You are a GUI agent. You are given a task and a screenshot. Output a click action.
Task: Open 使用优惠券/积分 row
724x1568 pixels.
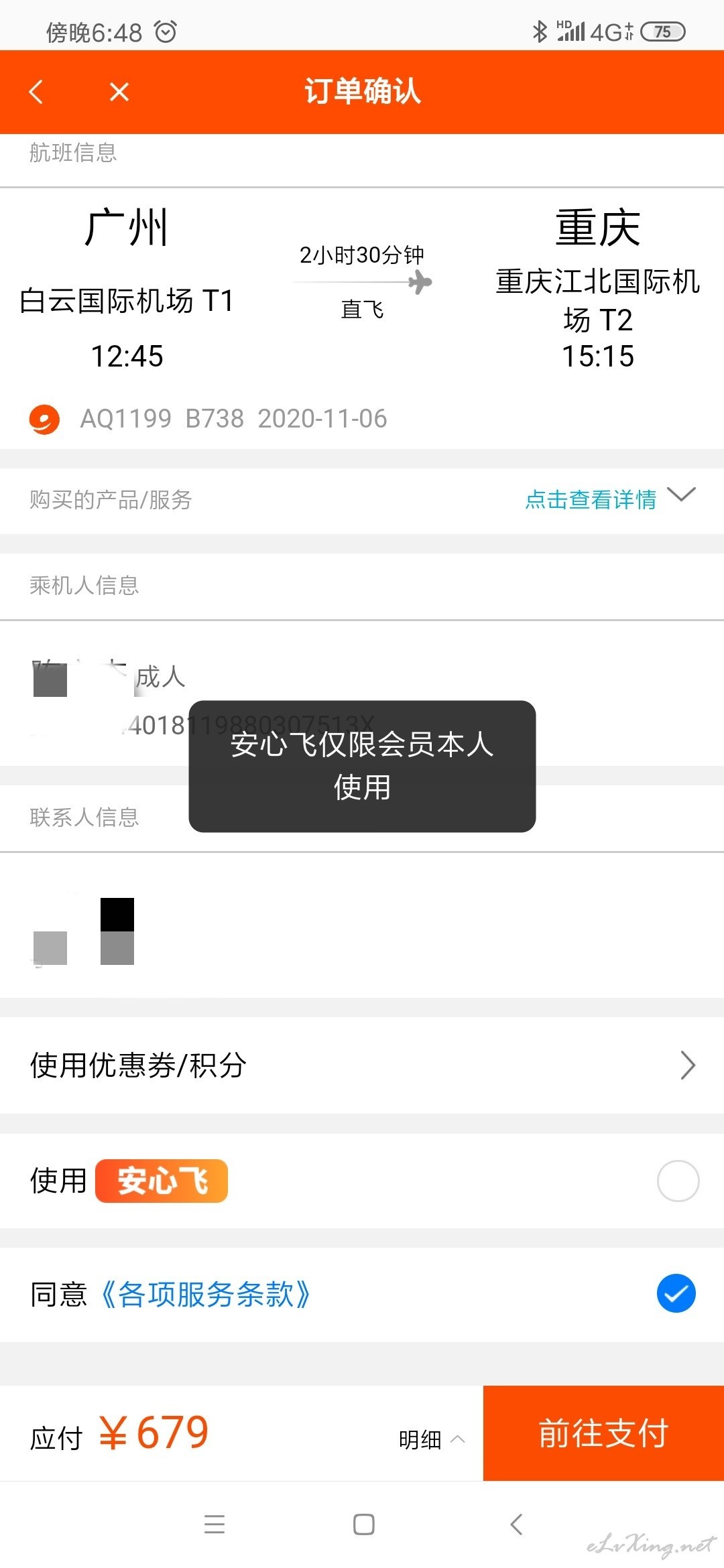[362, 1065]
